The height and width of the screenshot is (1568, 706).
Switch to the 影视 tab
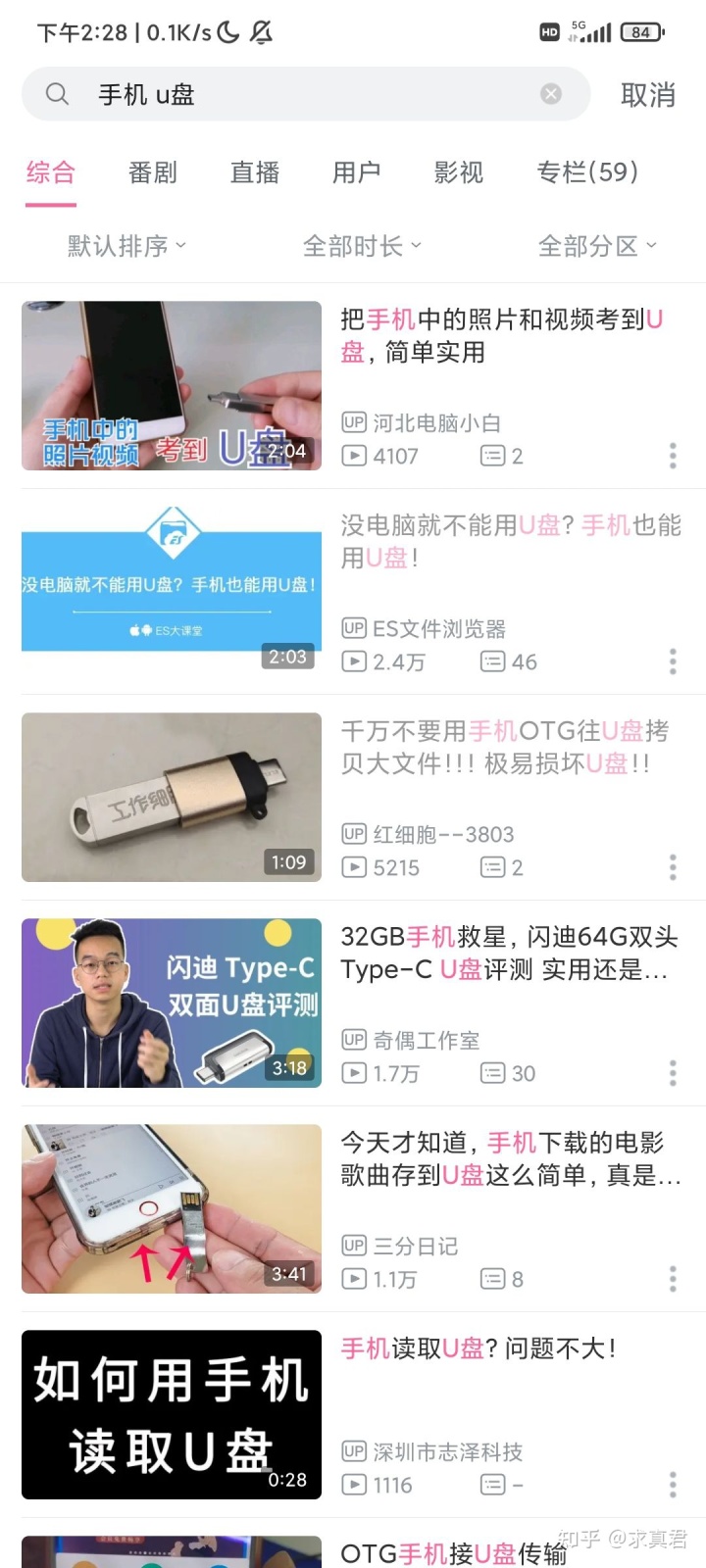[459, 172]
